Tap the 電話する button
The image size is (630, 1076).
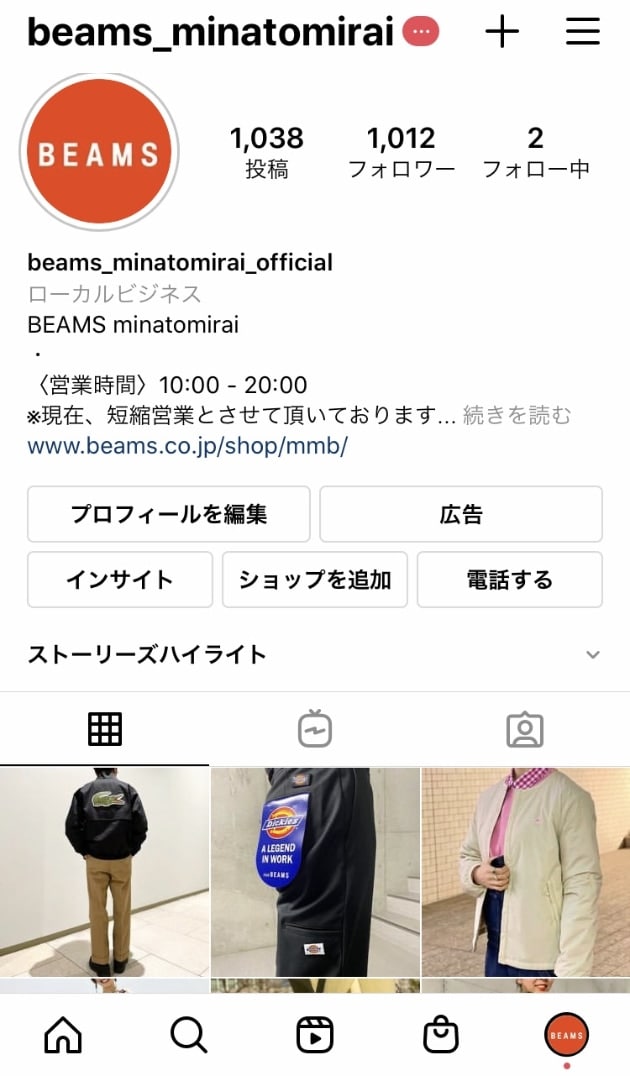click(x=509, y=579)
